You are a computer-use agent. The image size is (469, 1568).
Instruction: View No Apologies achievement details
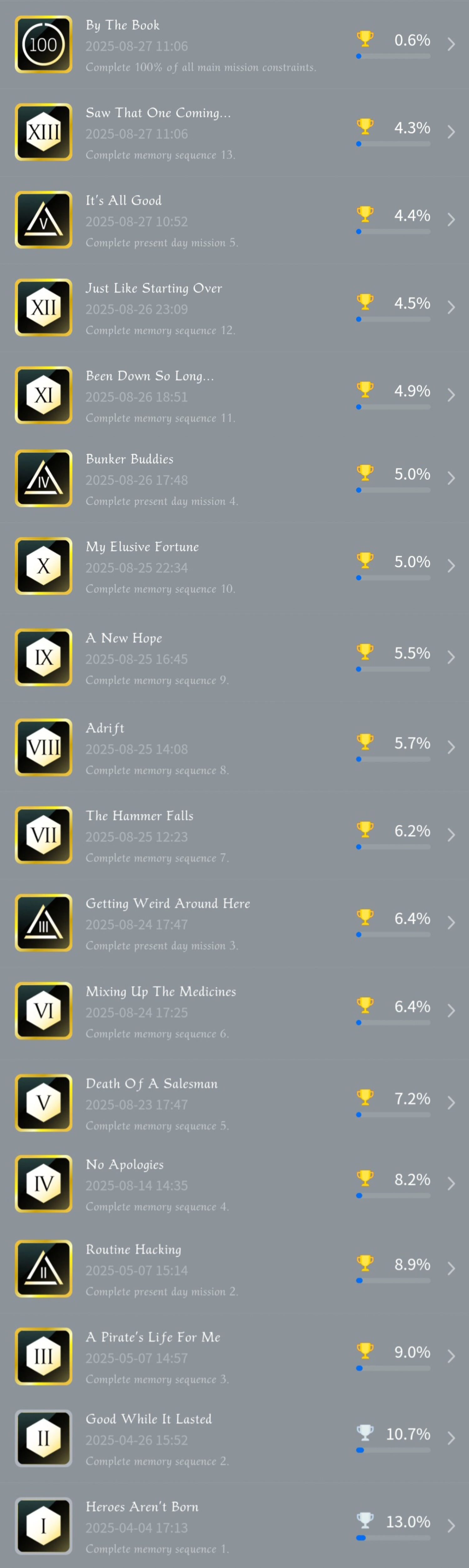[234, 1185]
